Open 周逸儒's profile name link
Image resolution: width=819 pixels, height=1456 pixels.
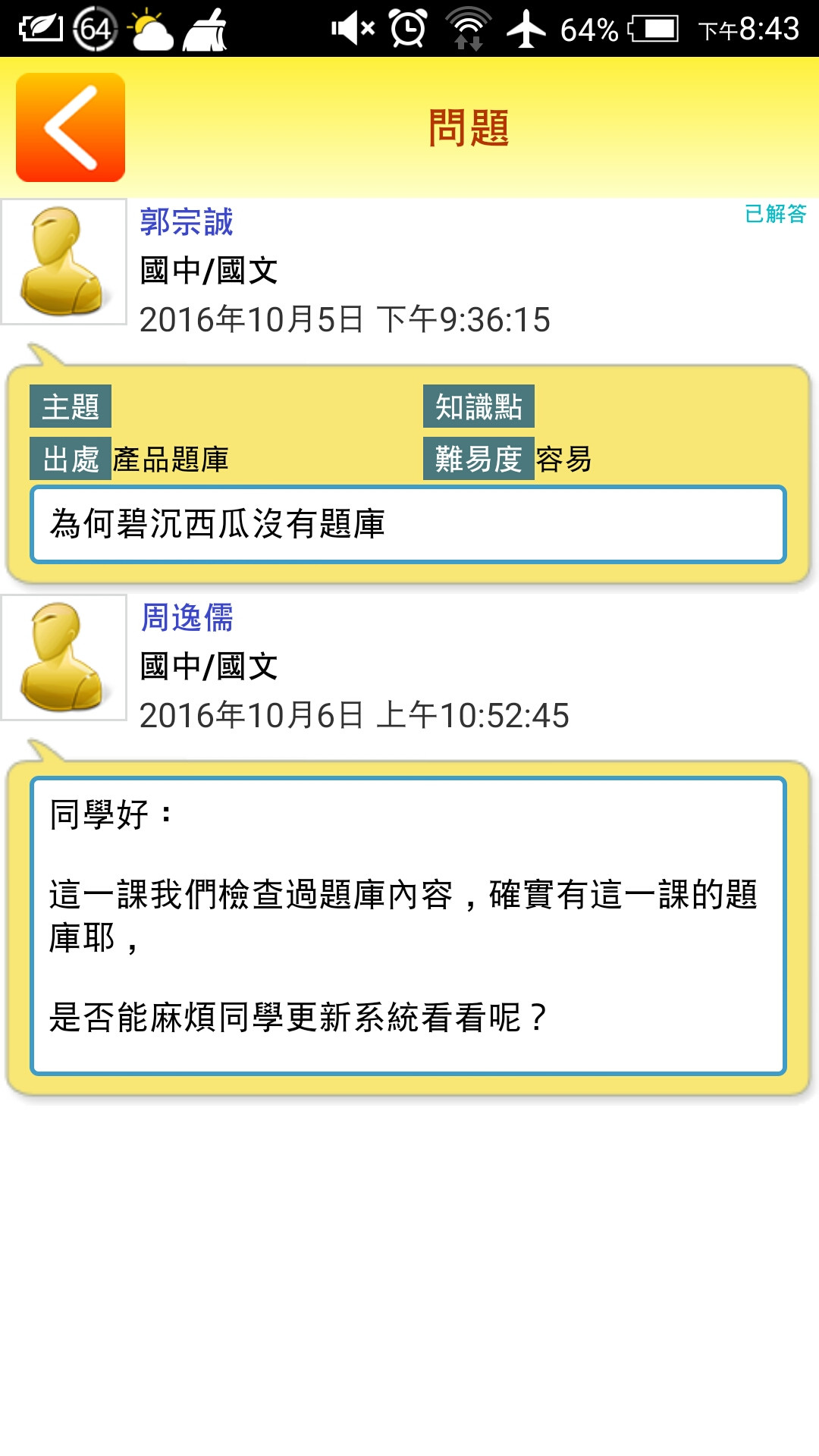tap(187, 618)
